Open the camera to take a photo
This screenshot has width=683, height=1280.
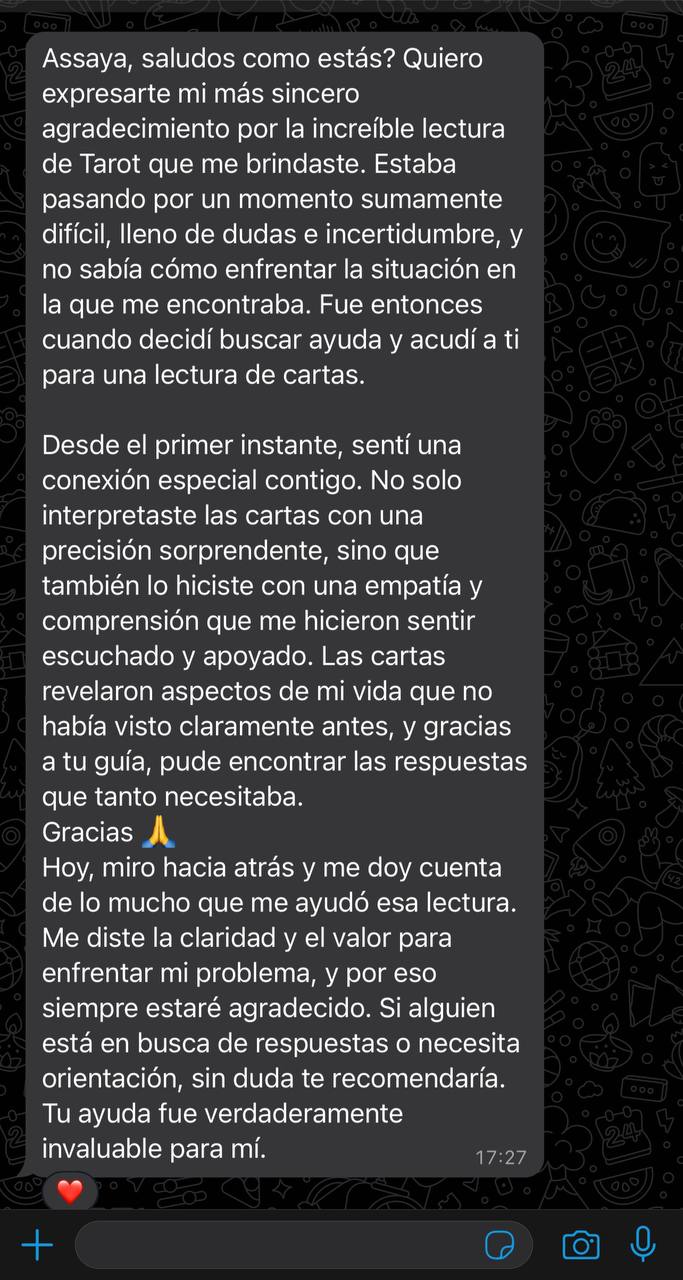click(580, 1245)
